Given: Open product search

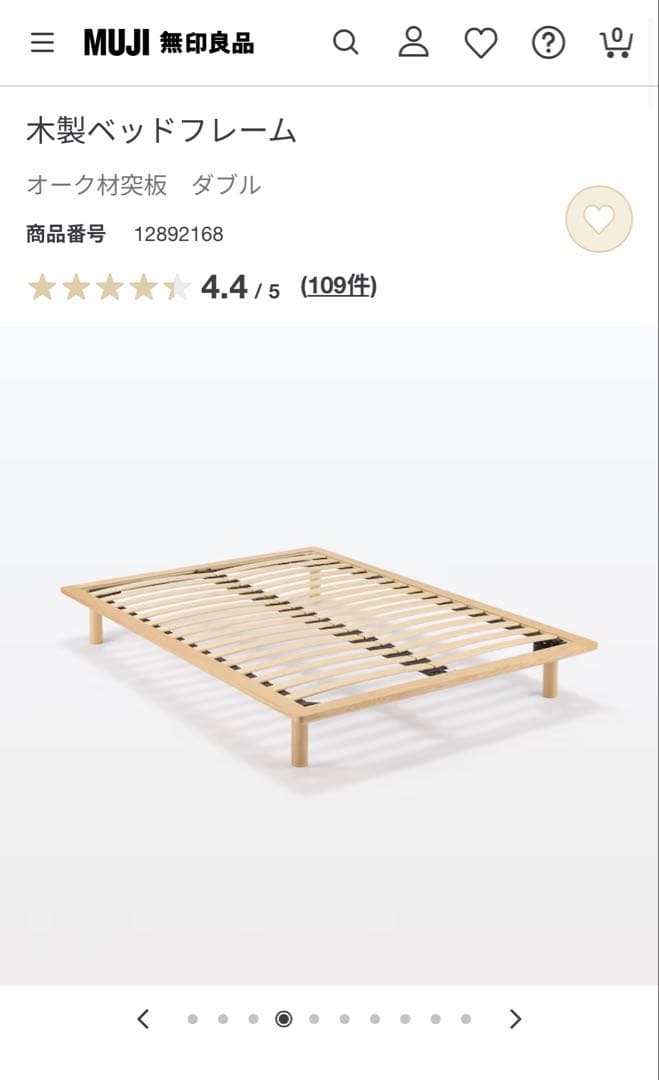Looking at the screenshot, I should pyautogui.click(x=345, y=43).
